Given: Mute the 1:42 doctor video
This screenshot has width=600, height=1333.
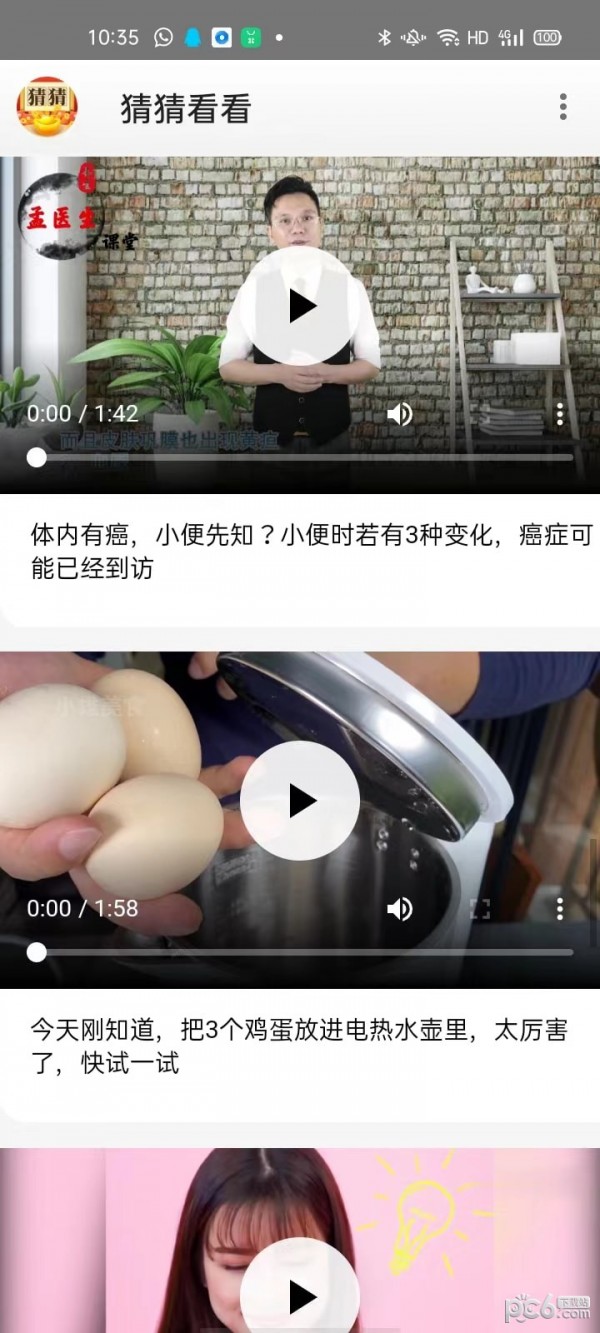Looking at the screenshot, I should click(x=400, y=414).
